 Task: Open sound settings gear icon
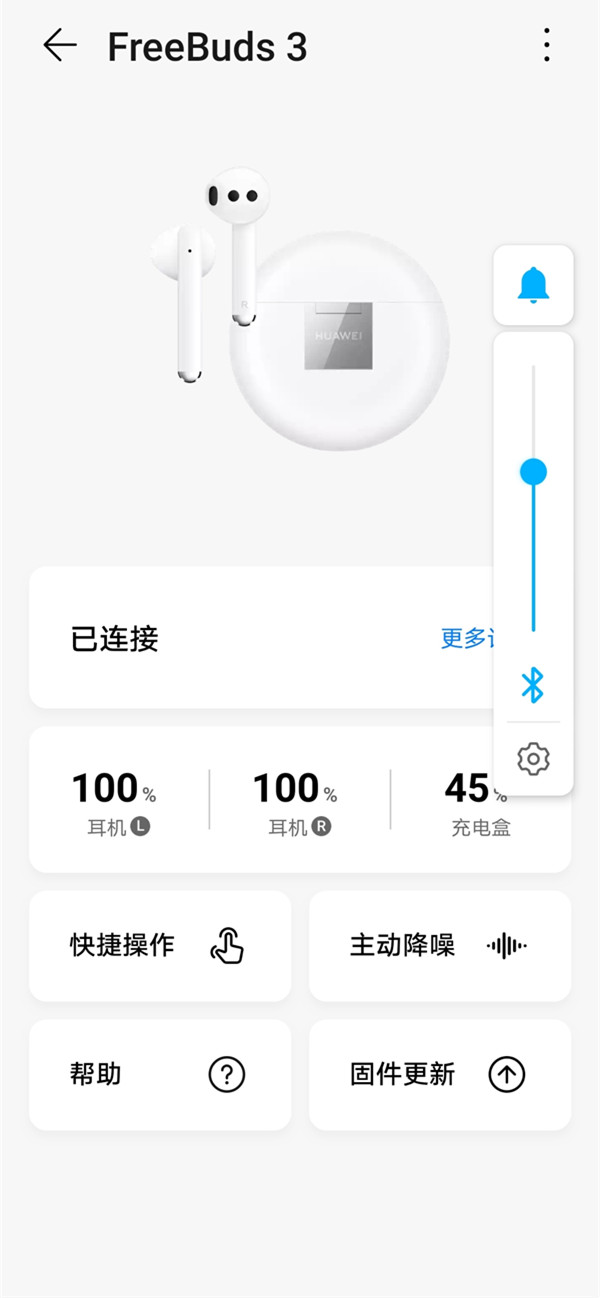click(x=533, y=759)
